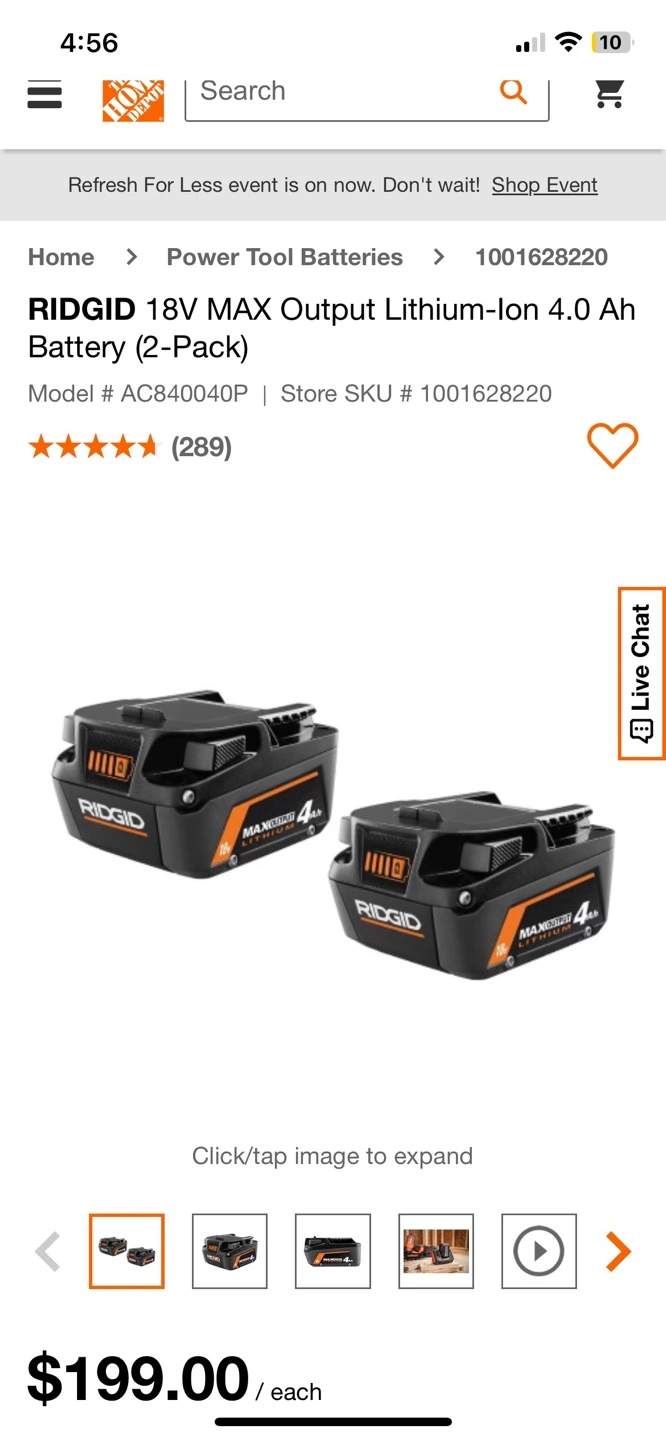The image size is (666, 1440).
Task: Go to the Home breadcrumb
Action: pos(61,257)
